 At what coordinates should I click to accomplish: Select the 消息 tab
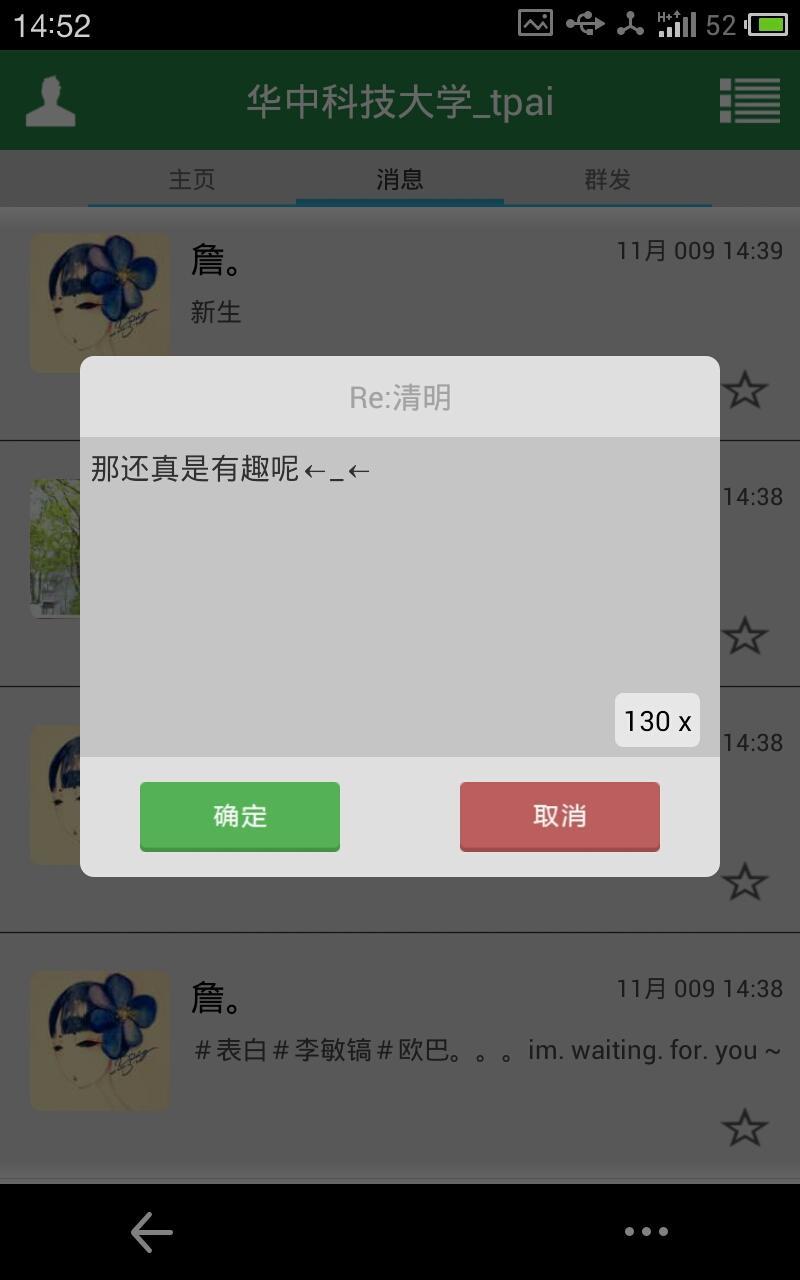click(x=400, y=179)
